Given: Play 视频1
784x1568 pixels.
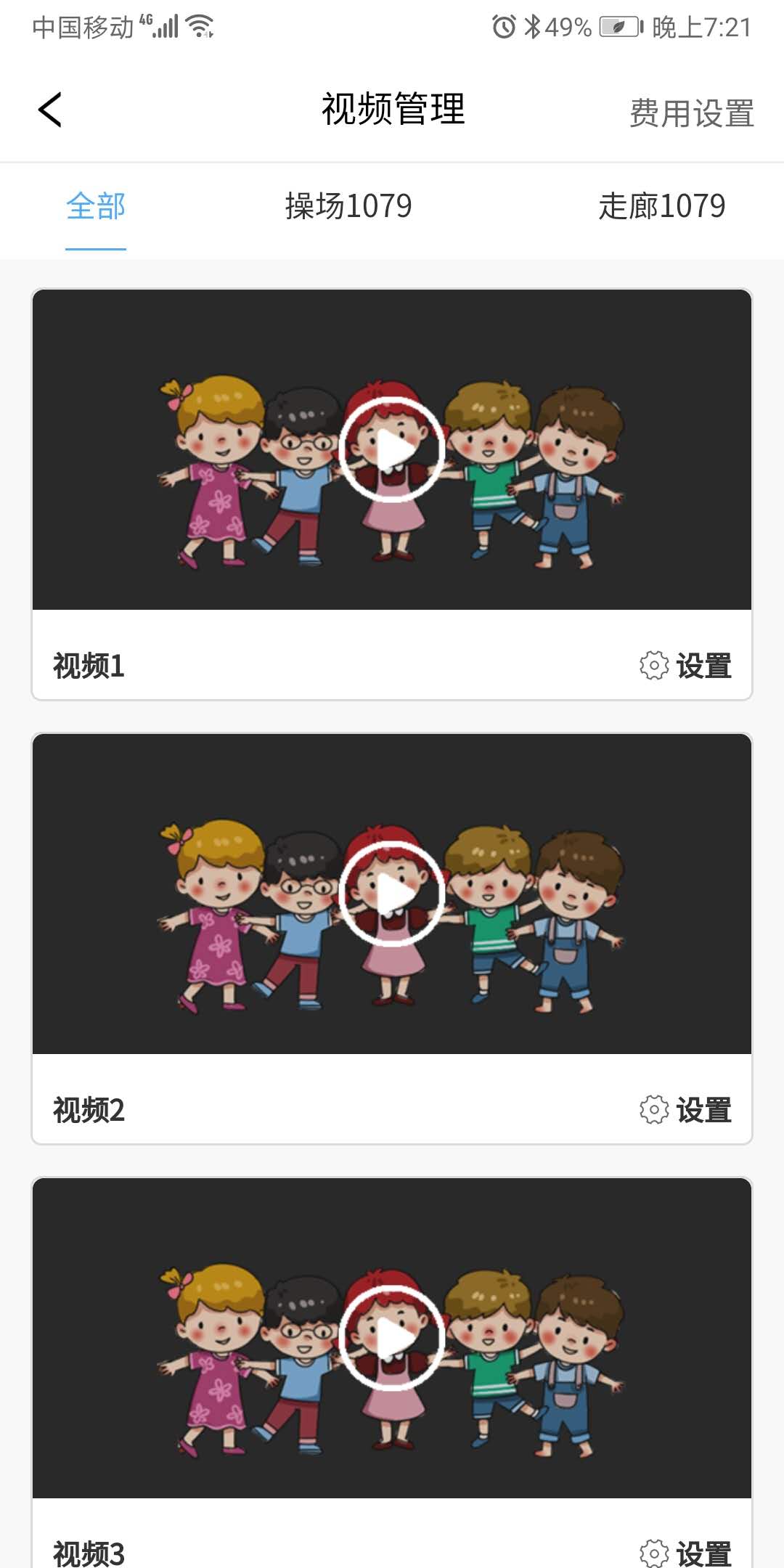Looking at the screenshot, I should tap(392, 450).
